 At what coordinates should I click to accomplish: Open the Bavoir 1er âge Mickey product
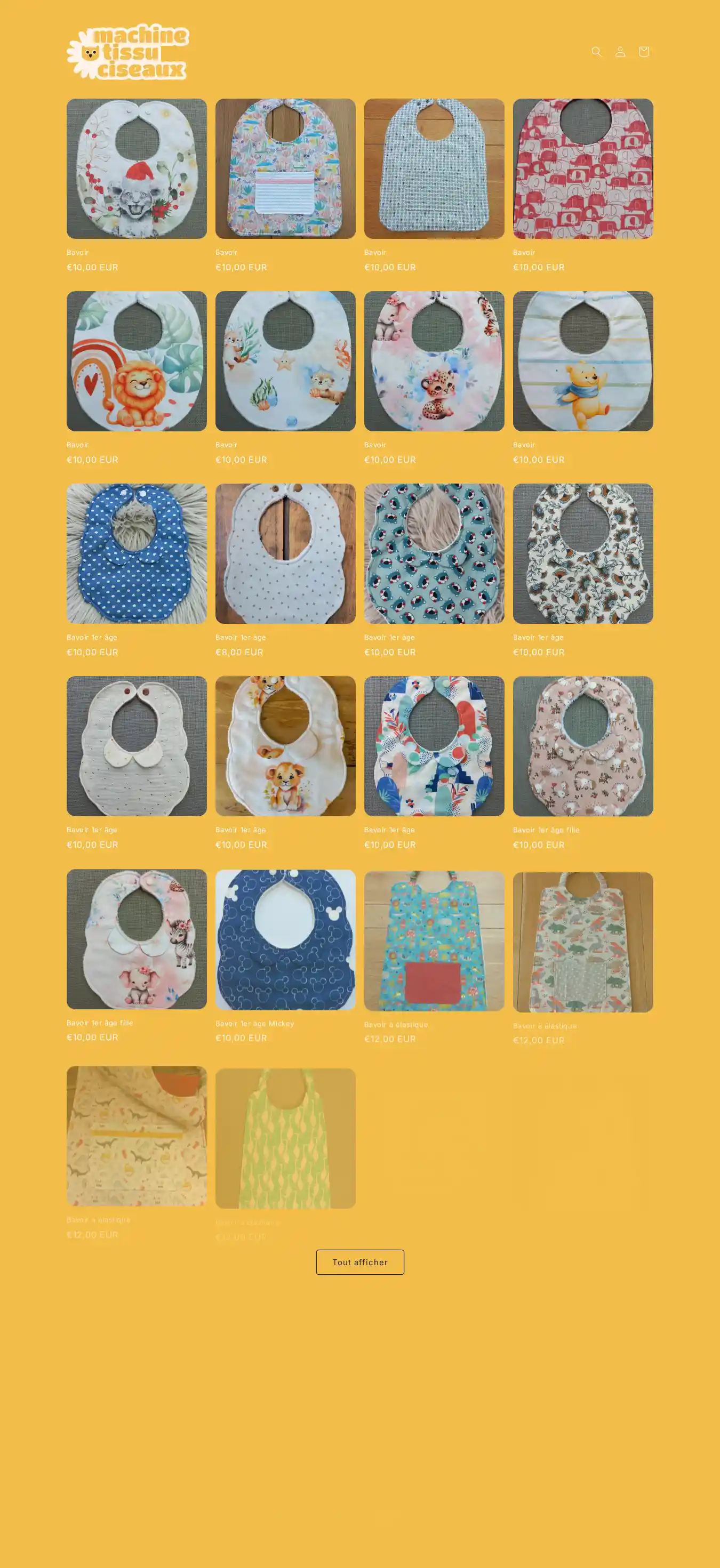285,939
